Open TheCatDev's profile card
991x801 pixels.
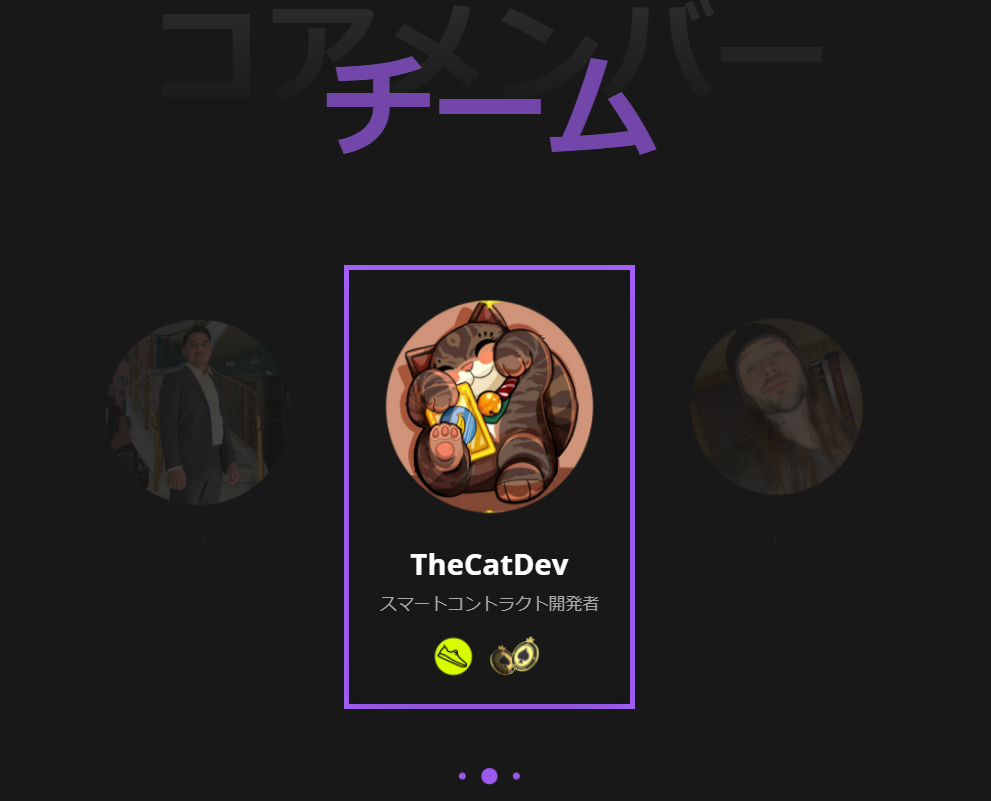coord(489,486)
